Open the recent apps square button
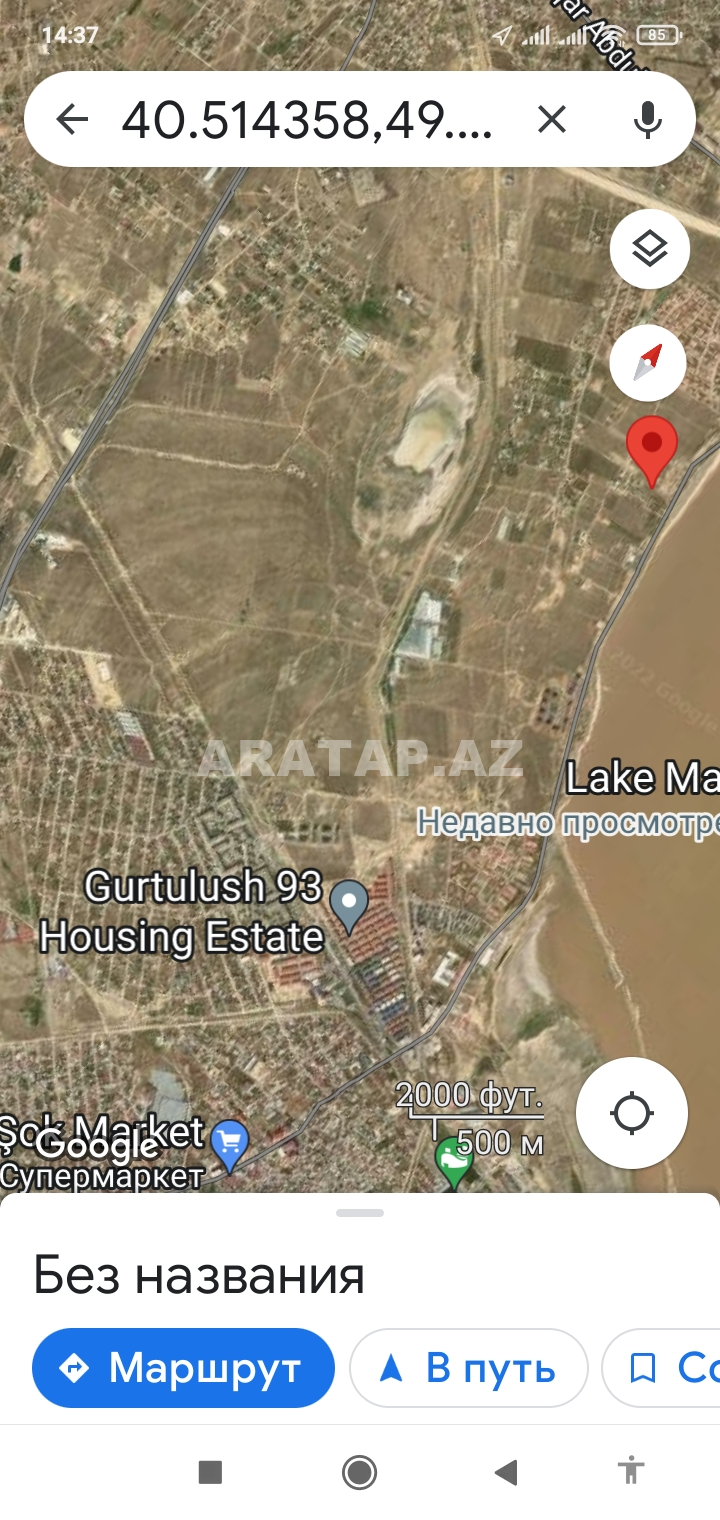 [210, 1472]
